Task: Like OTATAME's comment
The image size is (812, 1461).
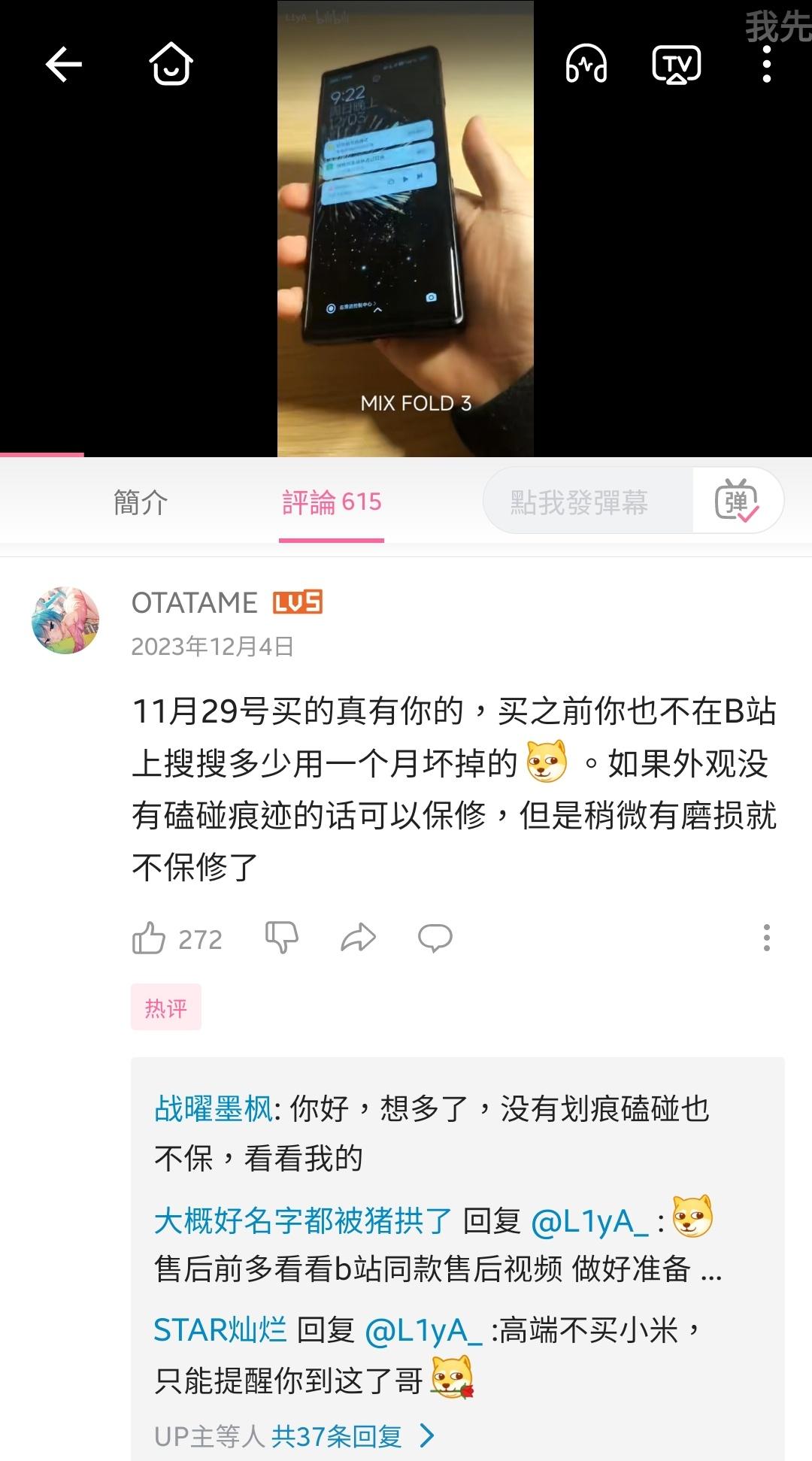Action: click(x=149, y=938)
